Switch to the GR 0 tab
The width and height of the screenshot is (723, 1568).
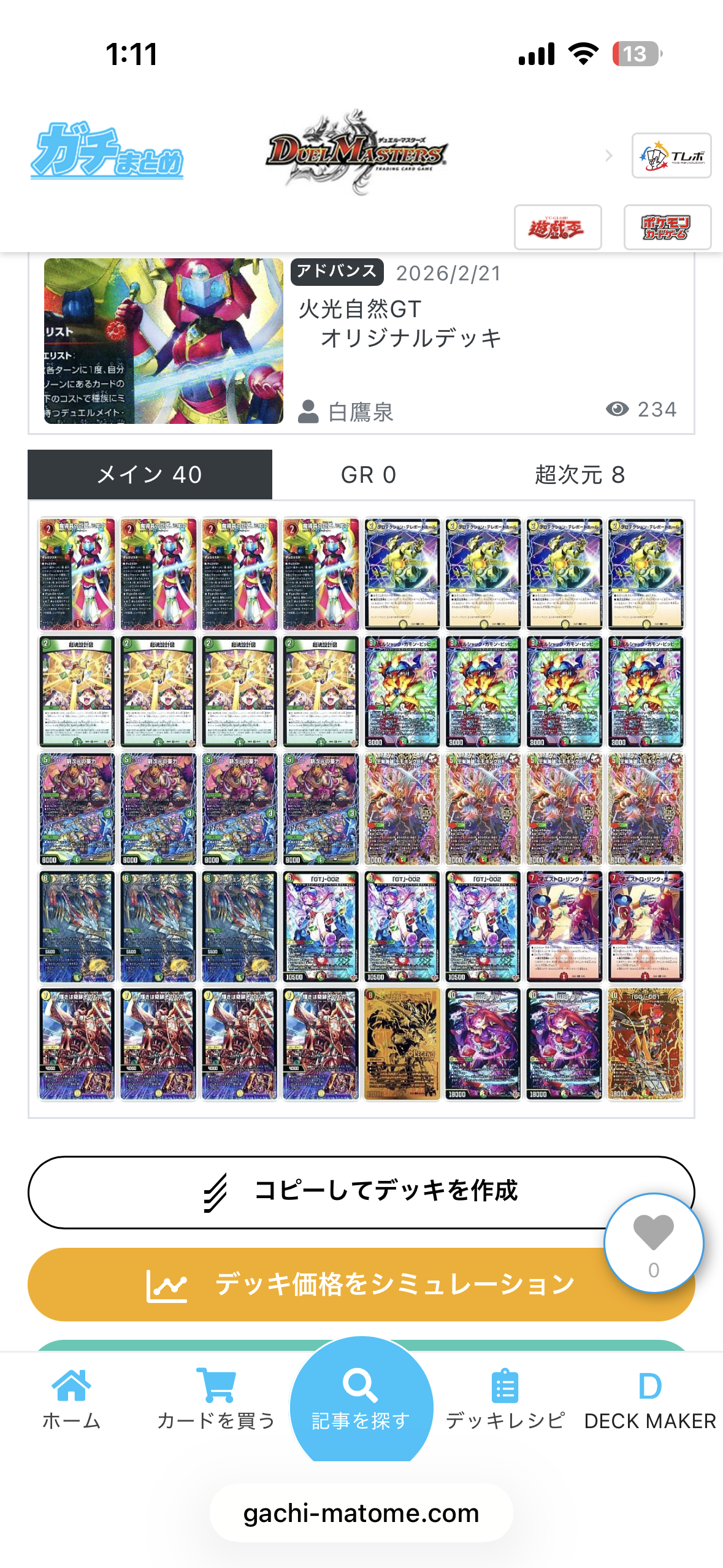[369, 474]
